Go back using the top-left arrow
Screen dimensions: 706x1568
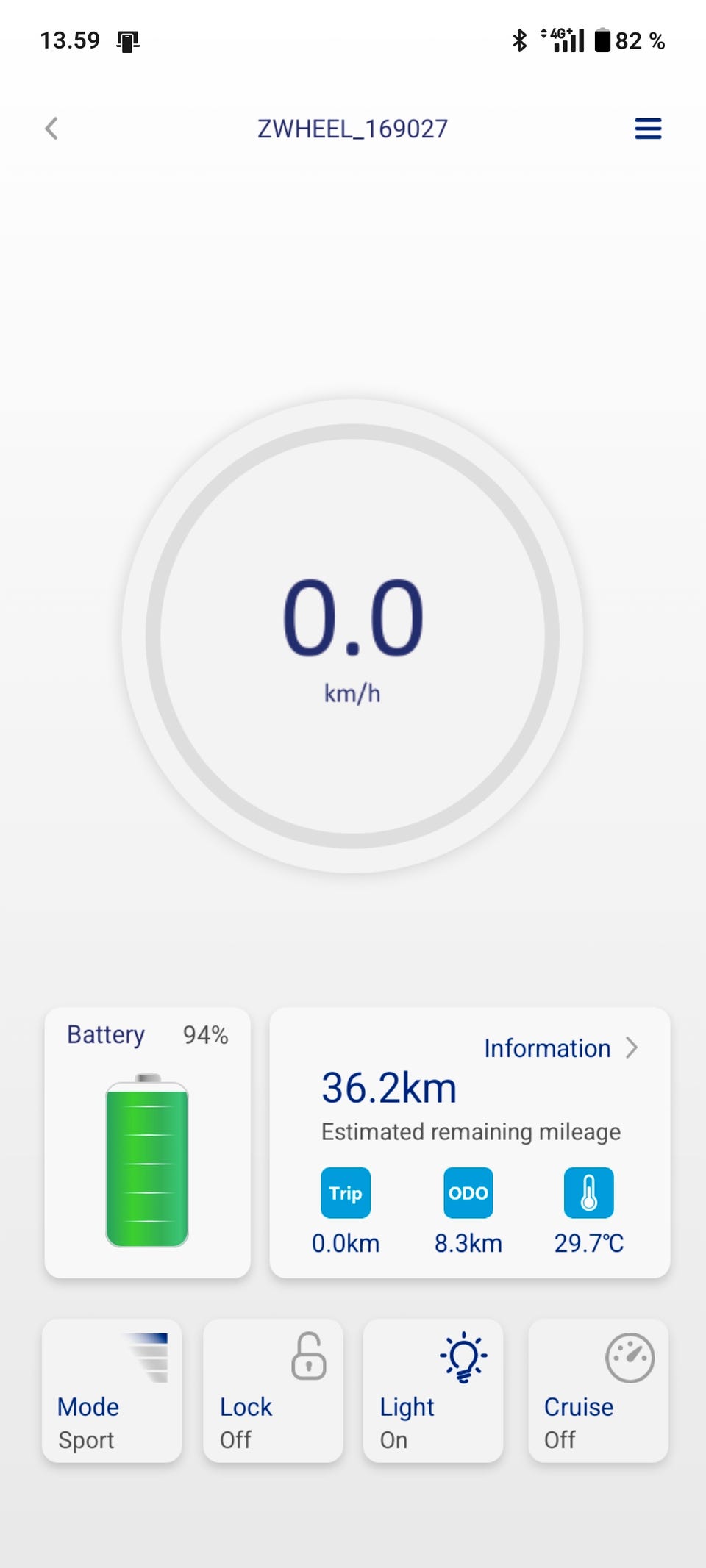(51, 129)
